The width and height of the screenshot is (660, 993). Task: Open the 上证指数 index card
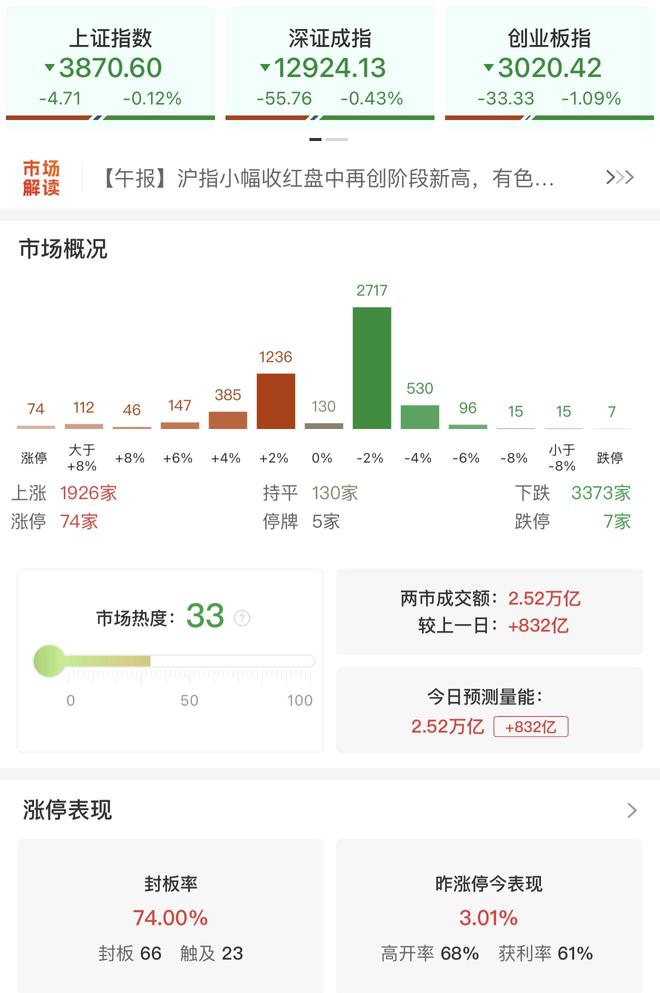click(110, 66)
